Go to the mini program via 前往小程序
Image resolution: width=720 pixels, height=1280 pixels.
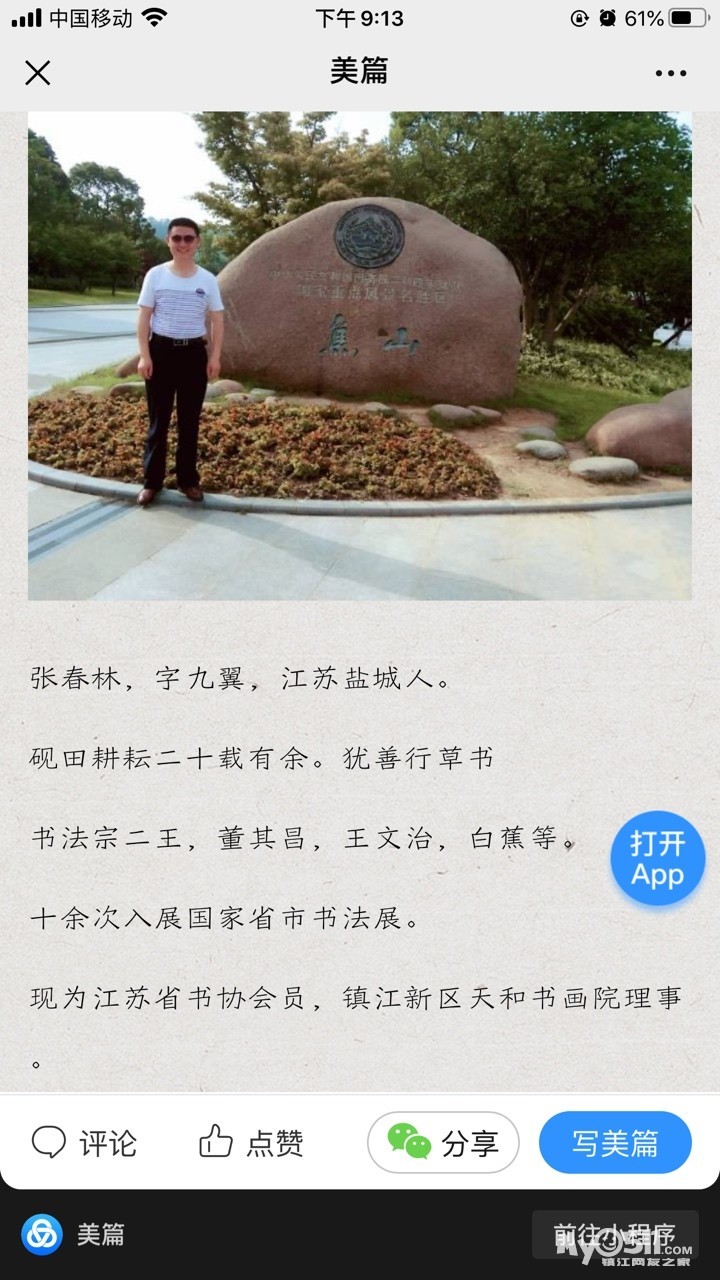coord(614,1234)
